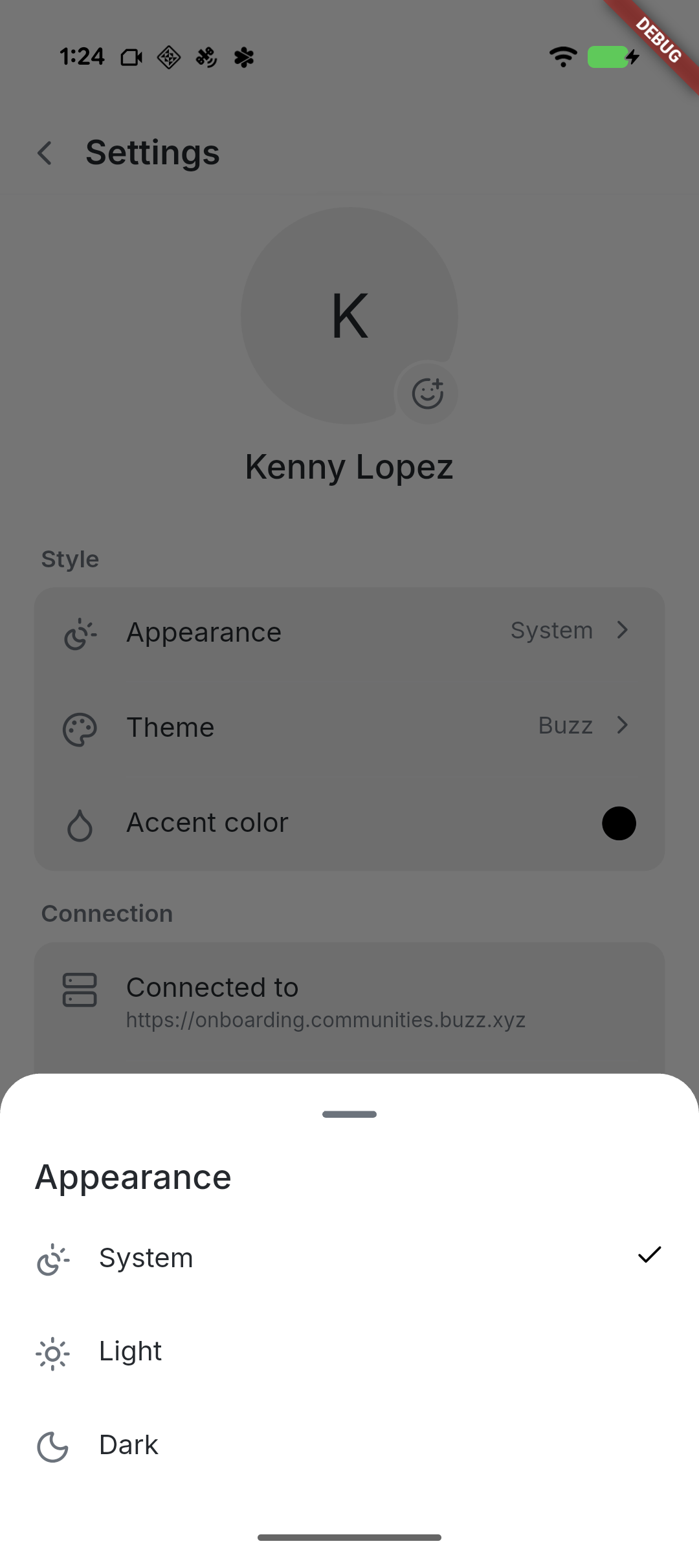Choose the Dark appearance mode

[x=349, y=1445]
